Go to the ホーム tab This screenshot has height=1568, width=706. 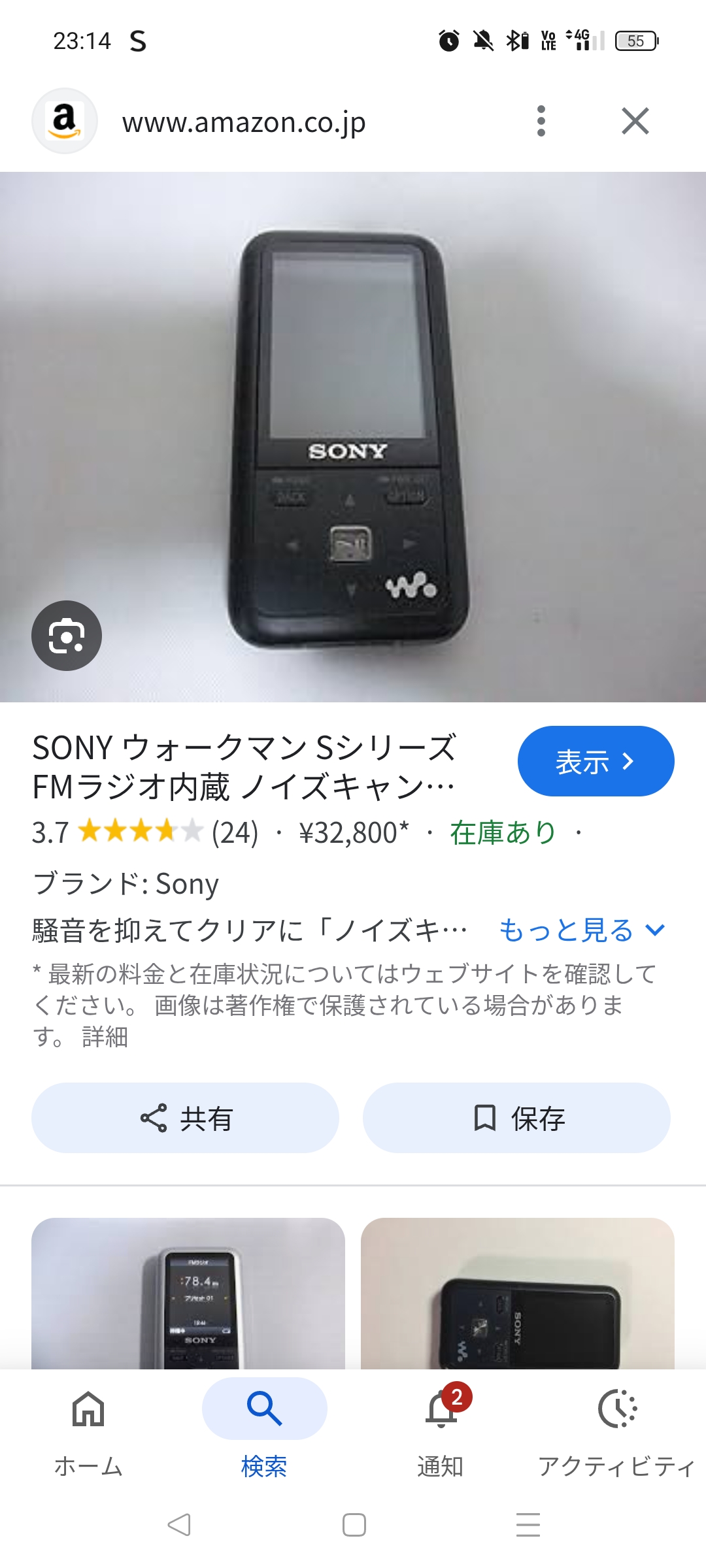[88, 1428]
